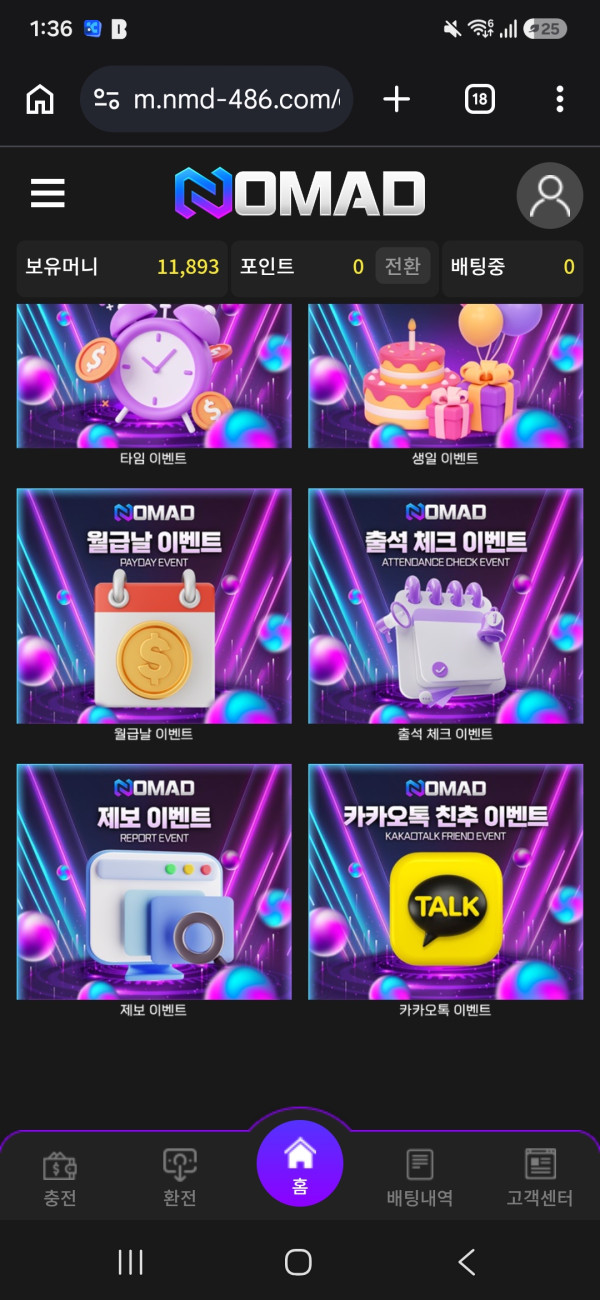Go to the 충전 deposit tab

(x=60, y=1178)
